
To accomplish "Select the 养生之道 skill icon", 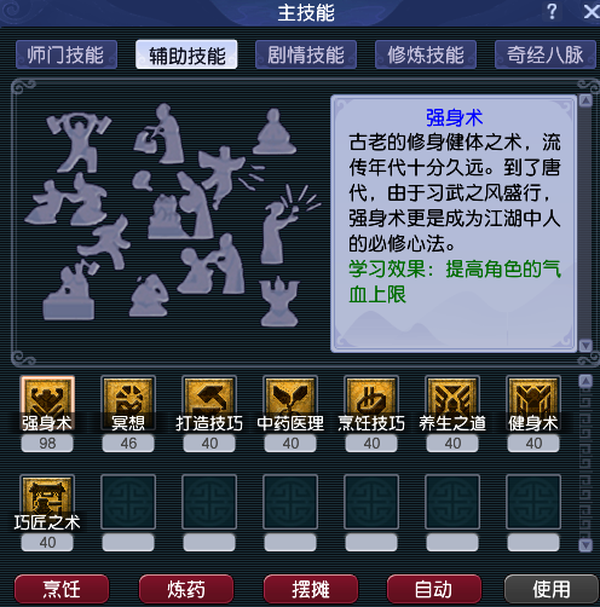I will [452, 397].
